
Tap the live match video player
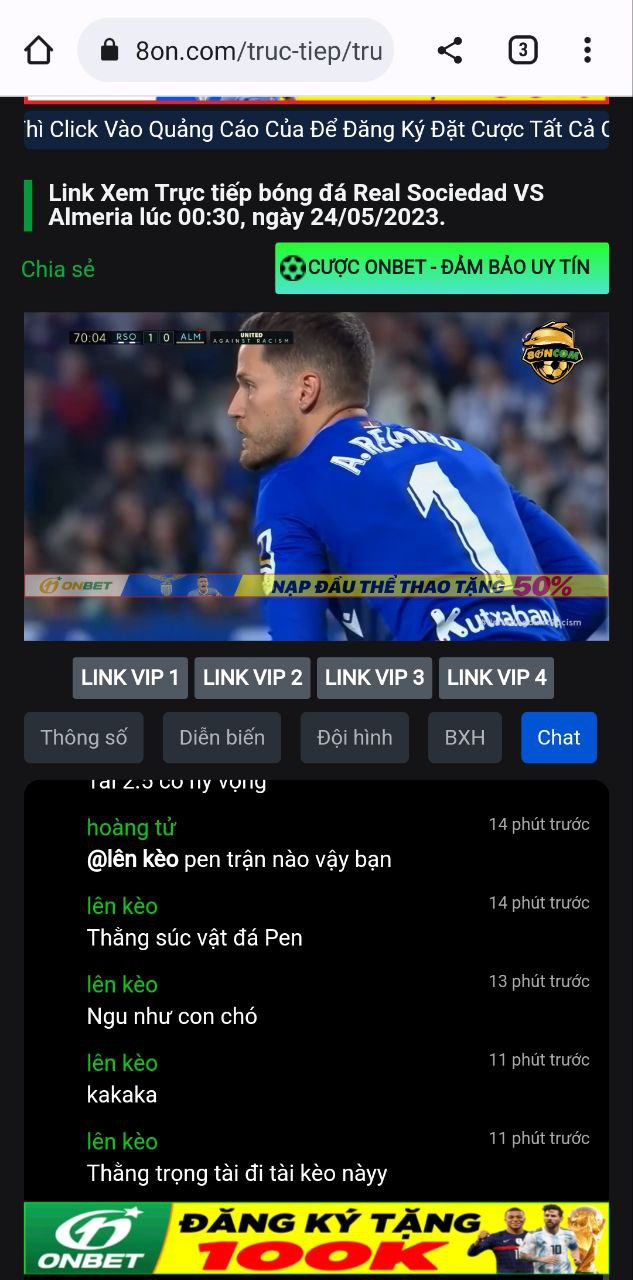(316, 476)
